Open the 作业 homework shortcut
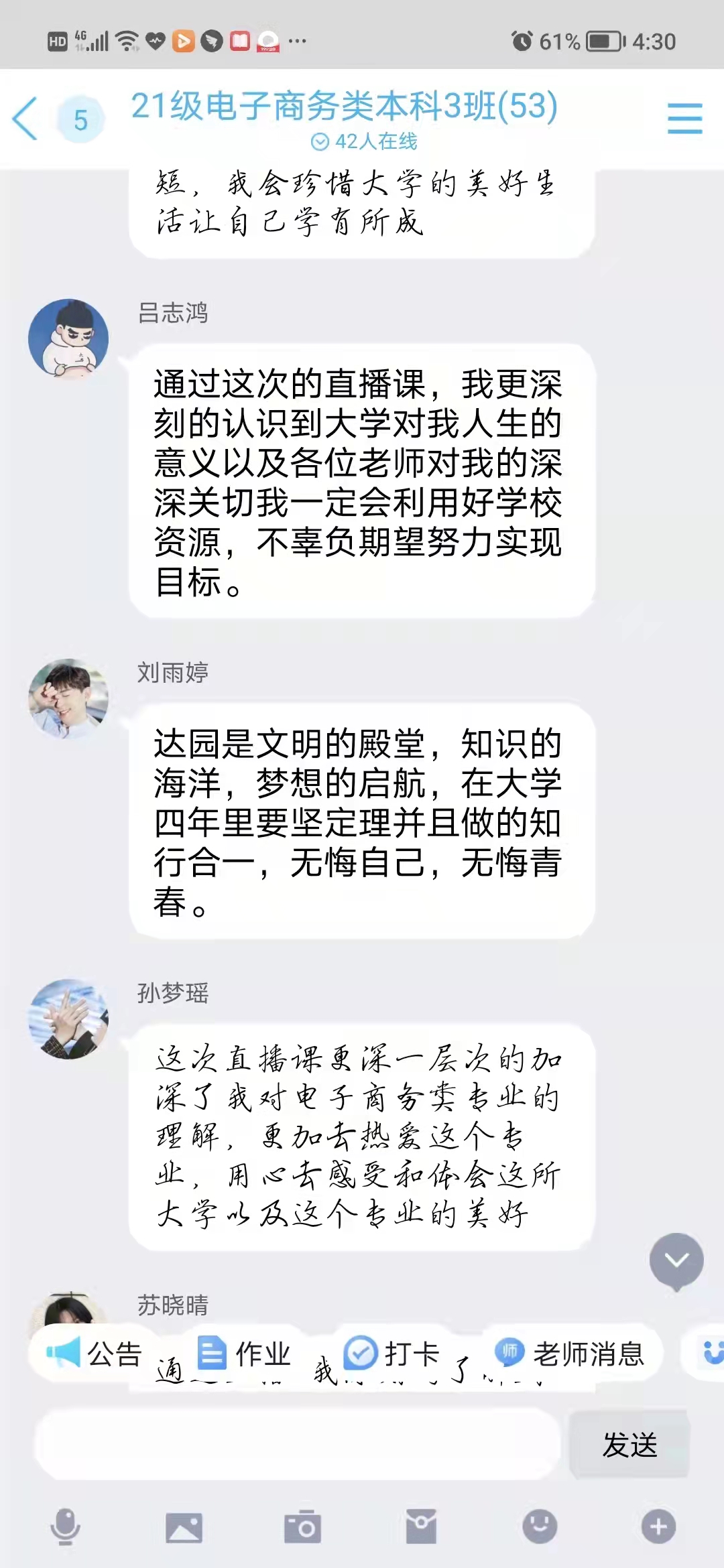The image size is (724, 1568). 245,1354
